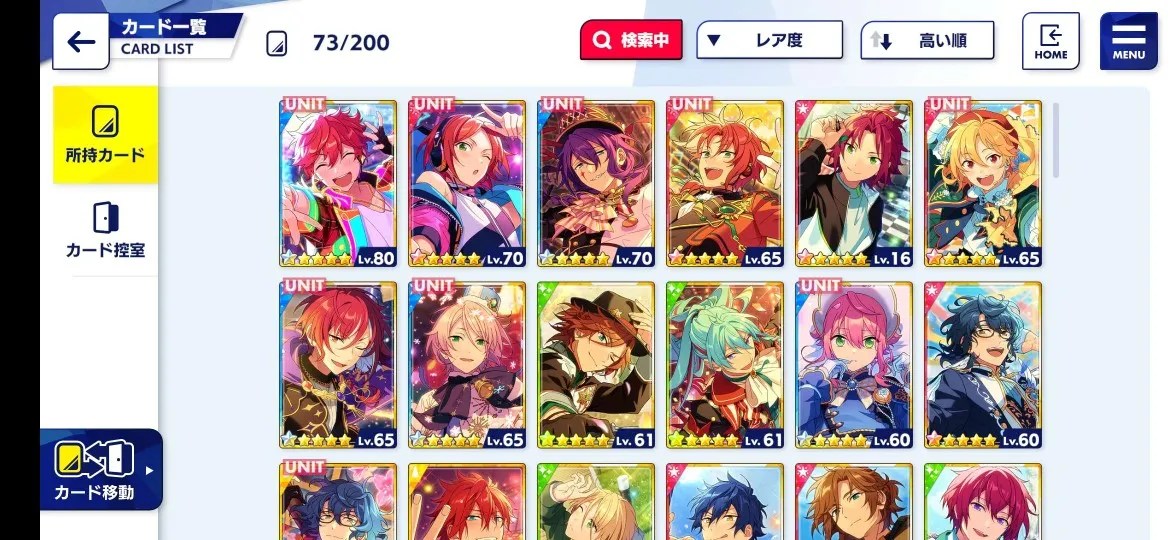Switch to the カード控室 tab

coord(105,230)
